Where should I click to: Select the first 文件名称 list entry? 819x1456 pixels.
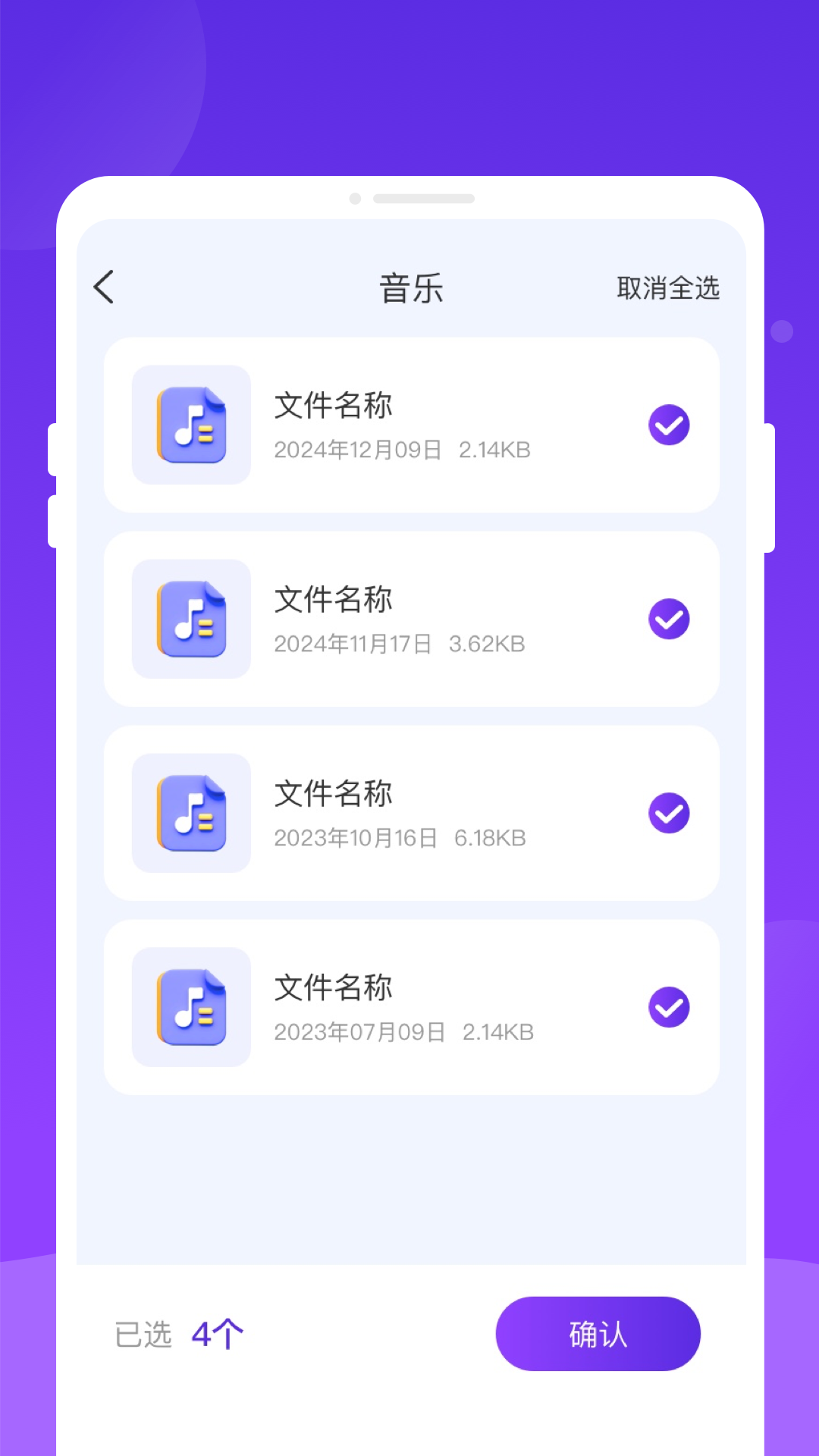click(409, 425)
